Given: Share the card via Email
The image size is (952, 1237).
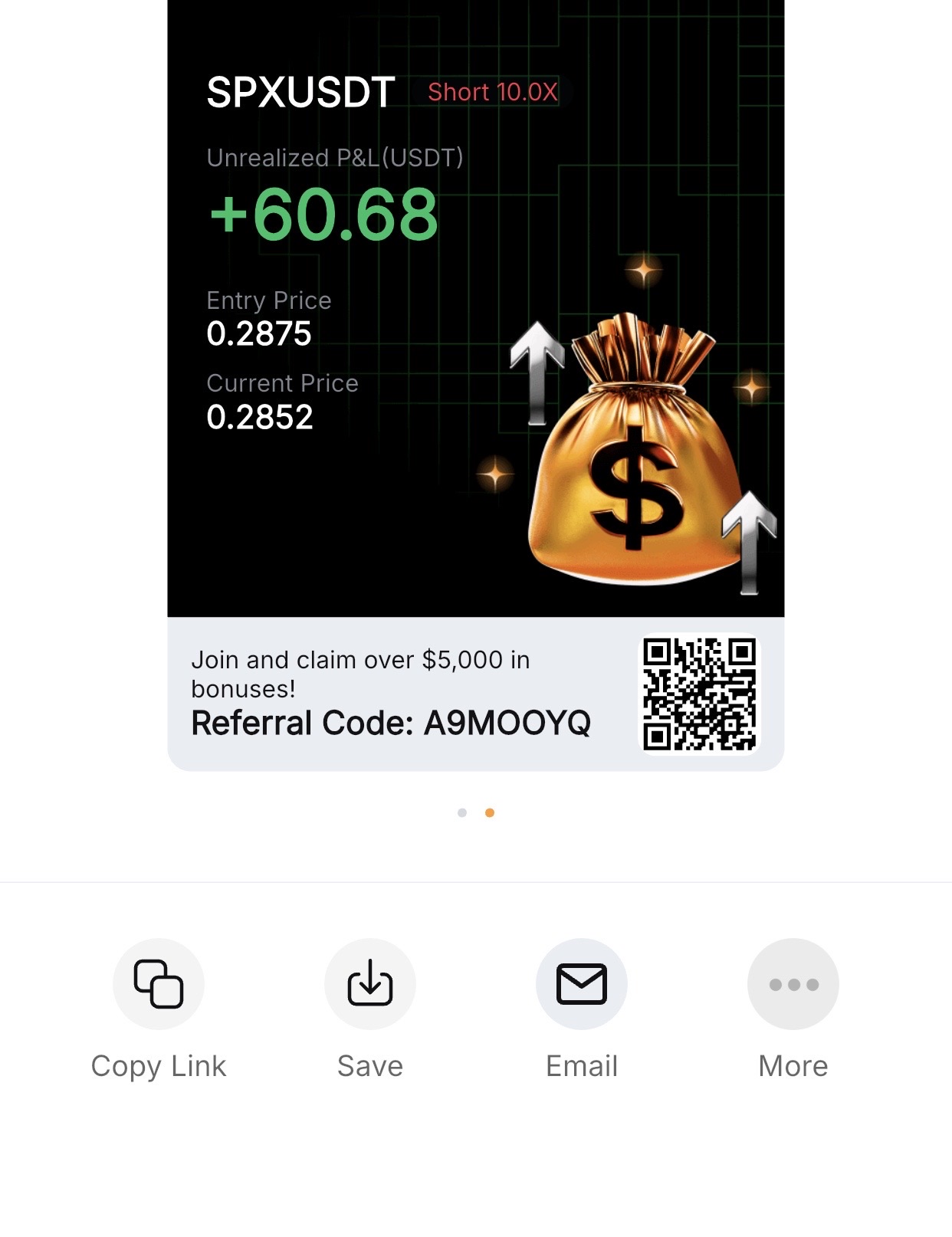Looking at the screenshot, I should [582, 984].
